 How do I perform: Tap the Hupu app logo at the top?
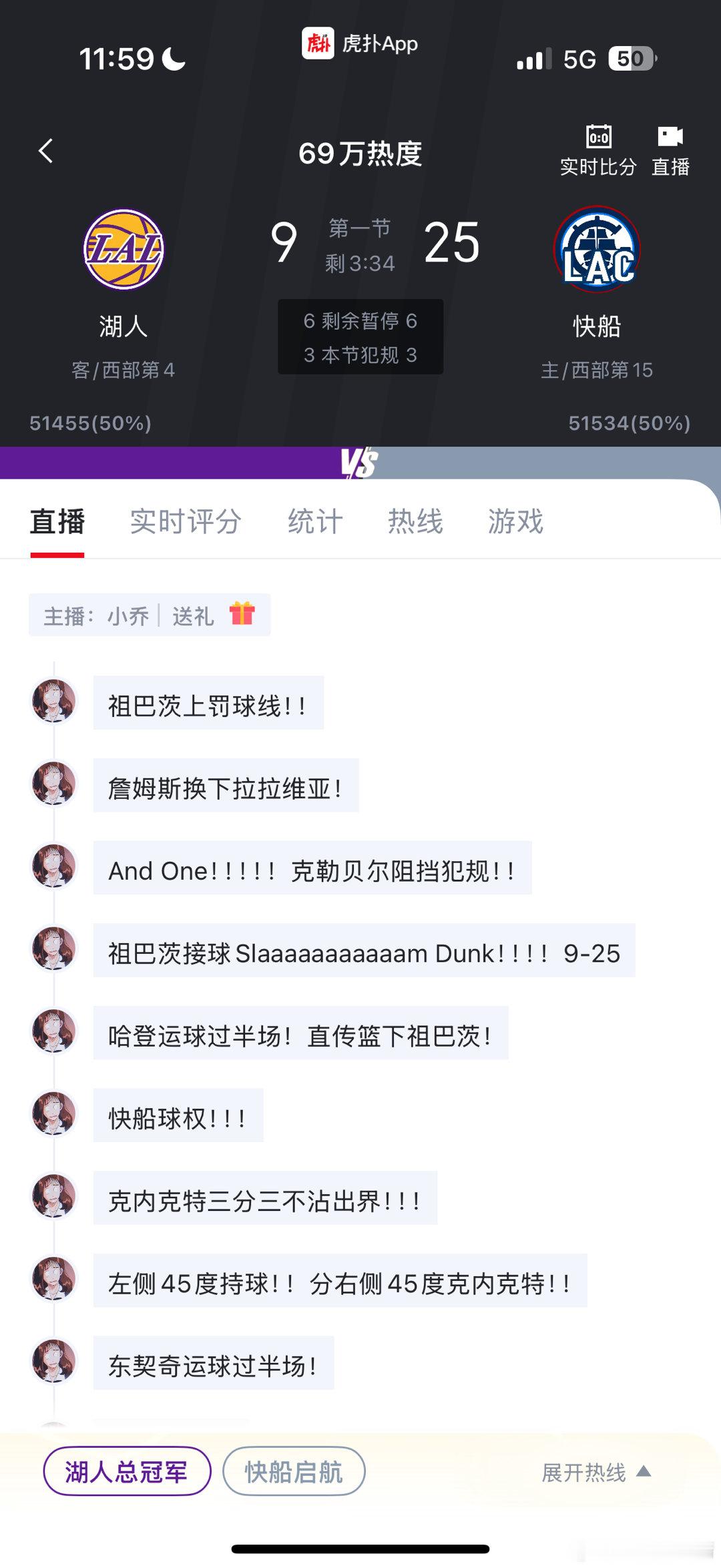click(x=318, y=43)
